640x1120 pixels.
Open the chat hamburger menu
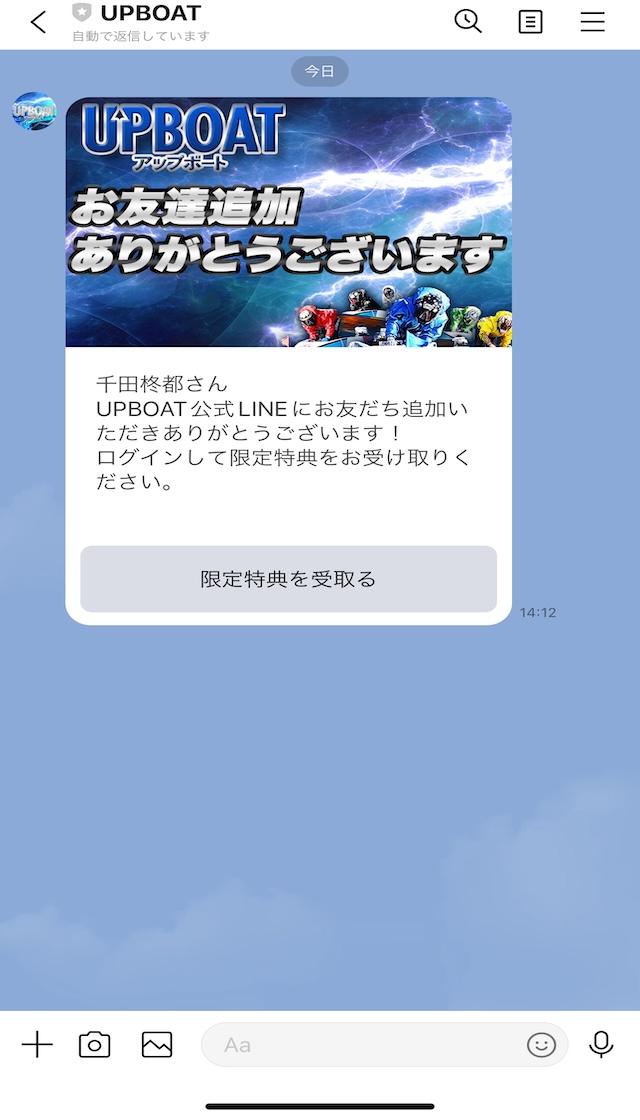(593, 21)
